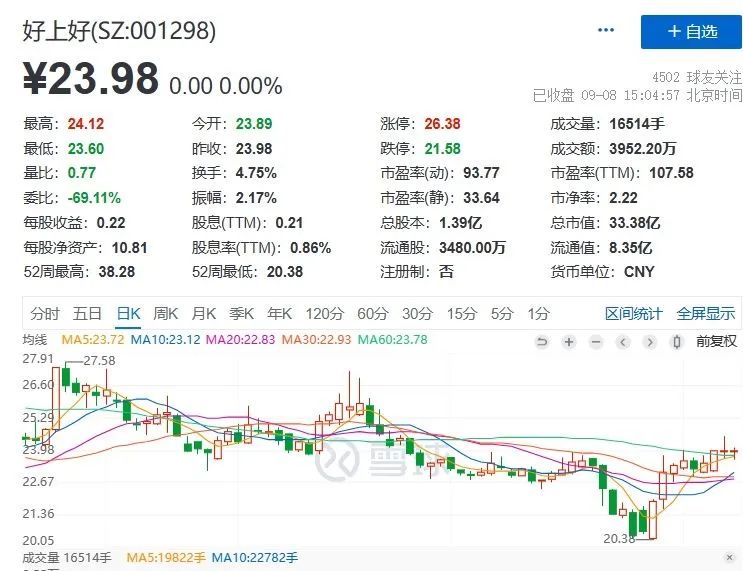Switch to the 分时 chart tab

click(x=45, y=313)
